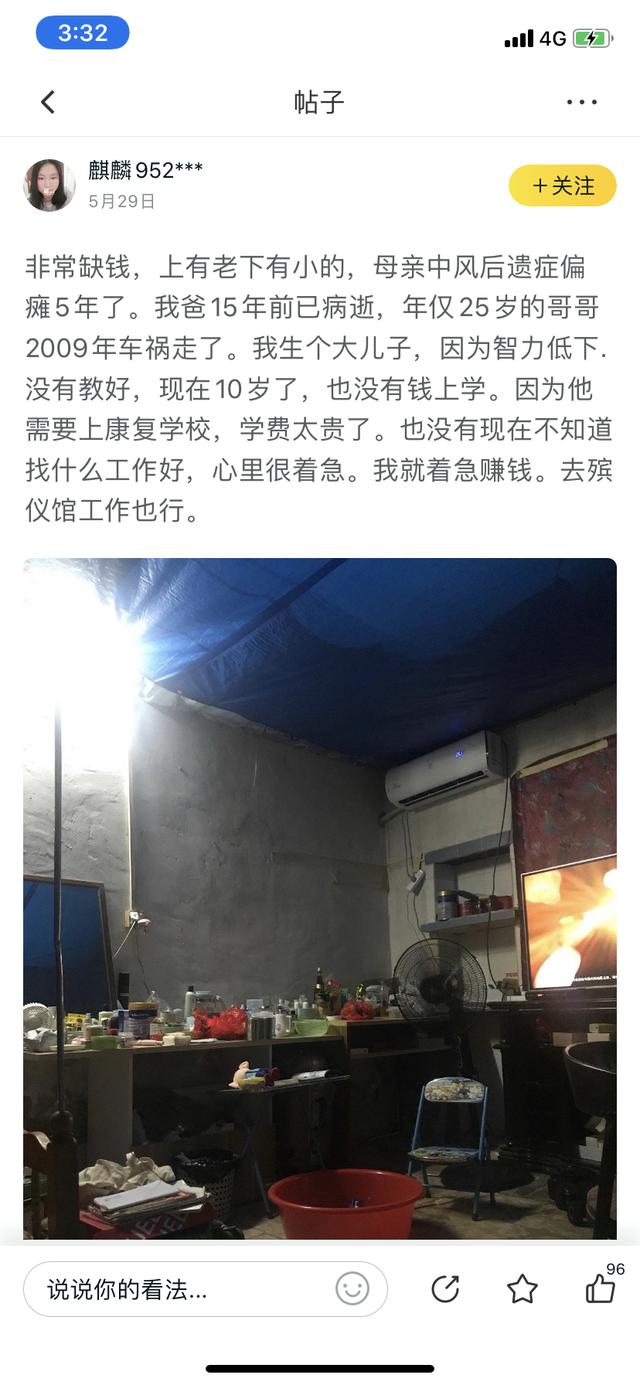640x1385 pixels.
Task: Open the posted room photo
Action: (x=320, y=898)
